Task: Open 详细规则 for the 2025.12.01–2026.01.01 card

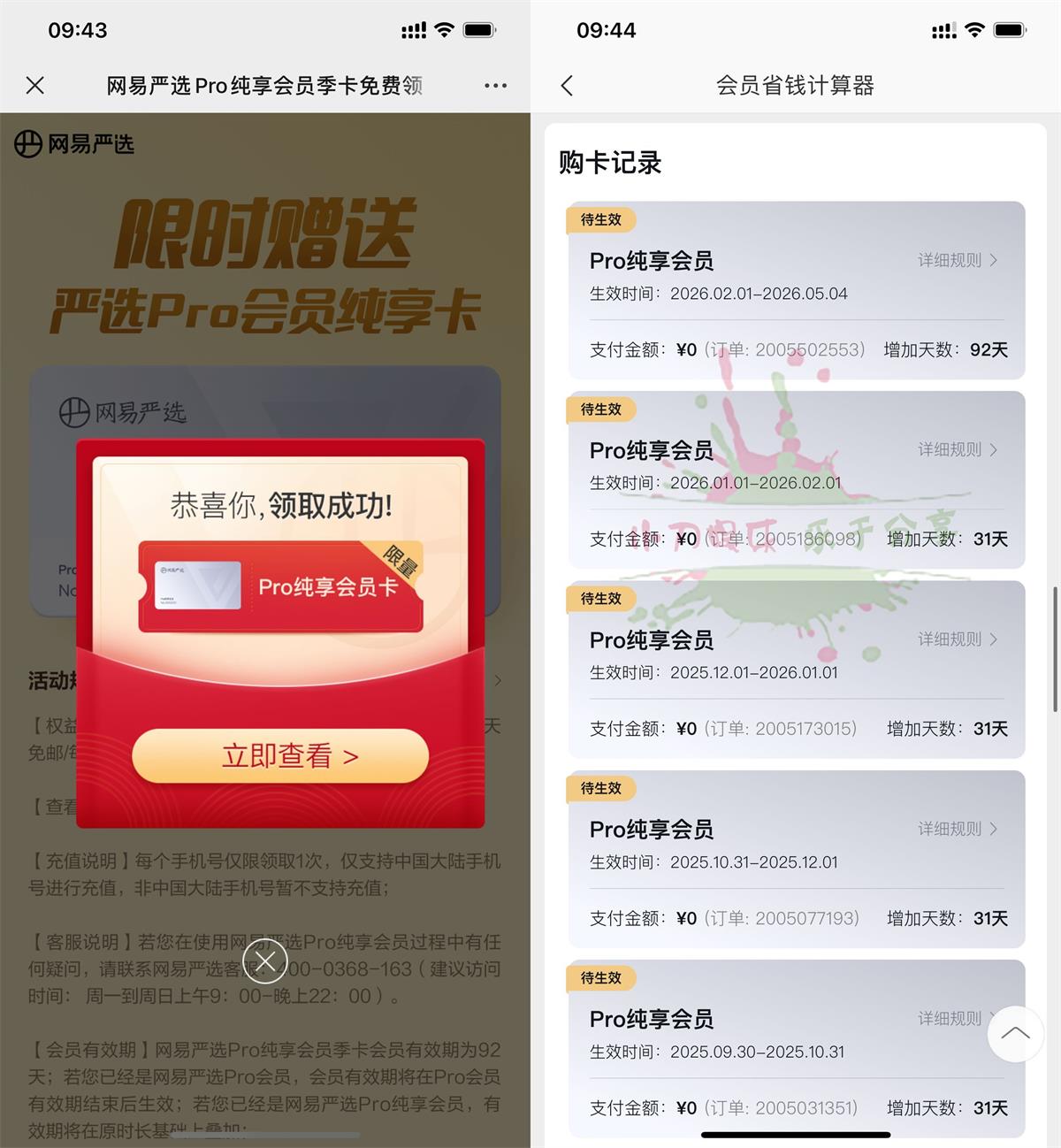Action: coord(958,639)
